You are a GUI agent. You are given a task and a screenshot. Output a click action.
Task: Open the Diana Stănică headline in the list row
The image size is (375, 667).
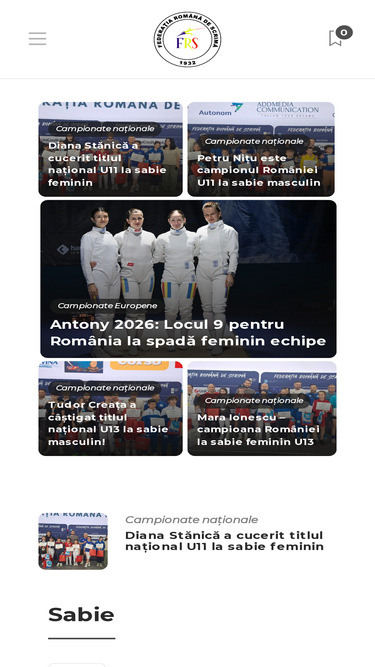point(224,541)
